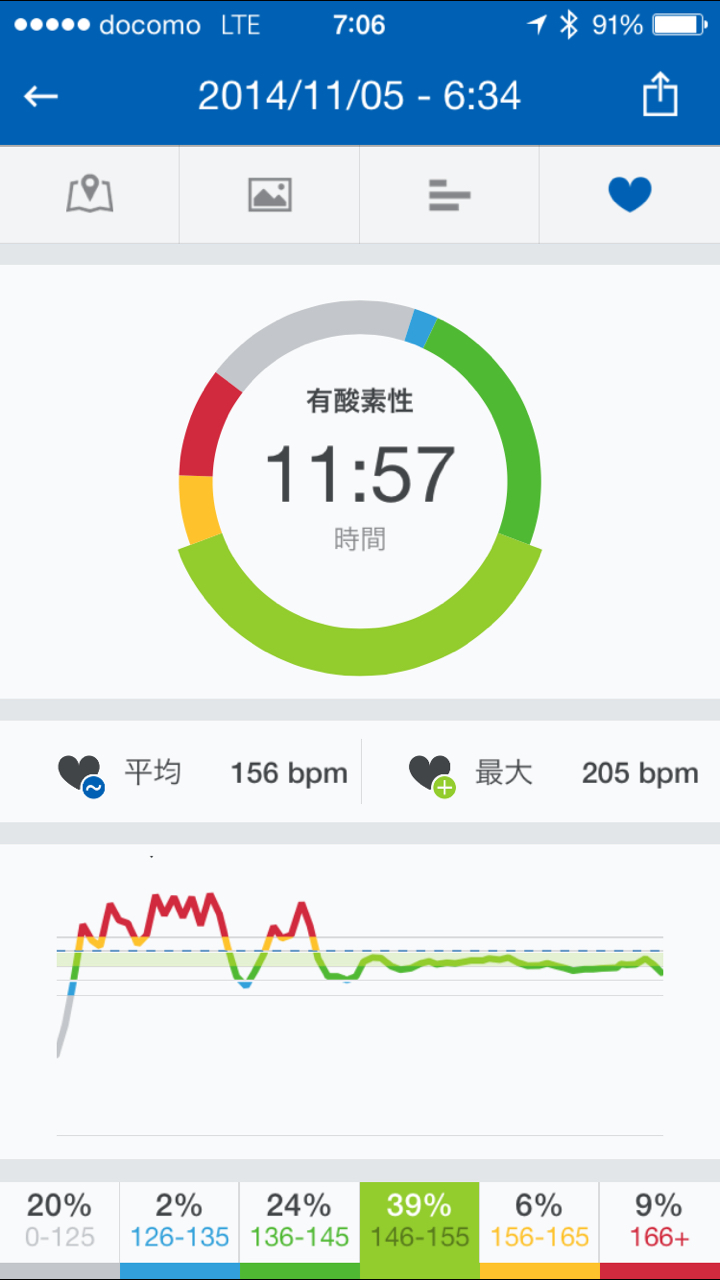Select the heart rate tab

(x=629, y=194)
